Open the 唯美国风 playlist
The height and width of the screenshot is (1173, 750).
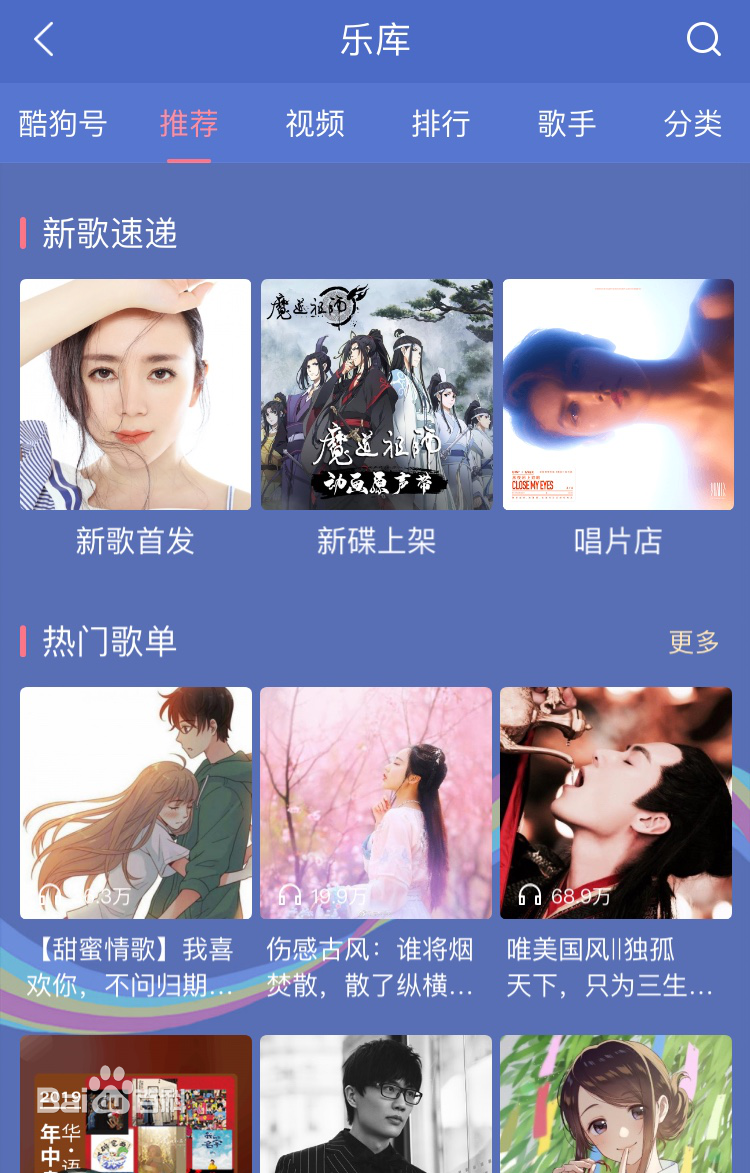(x=616, y=803)
